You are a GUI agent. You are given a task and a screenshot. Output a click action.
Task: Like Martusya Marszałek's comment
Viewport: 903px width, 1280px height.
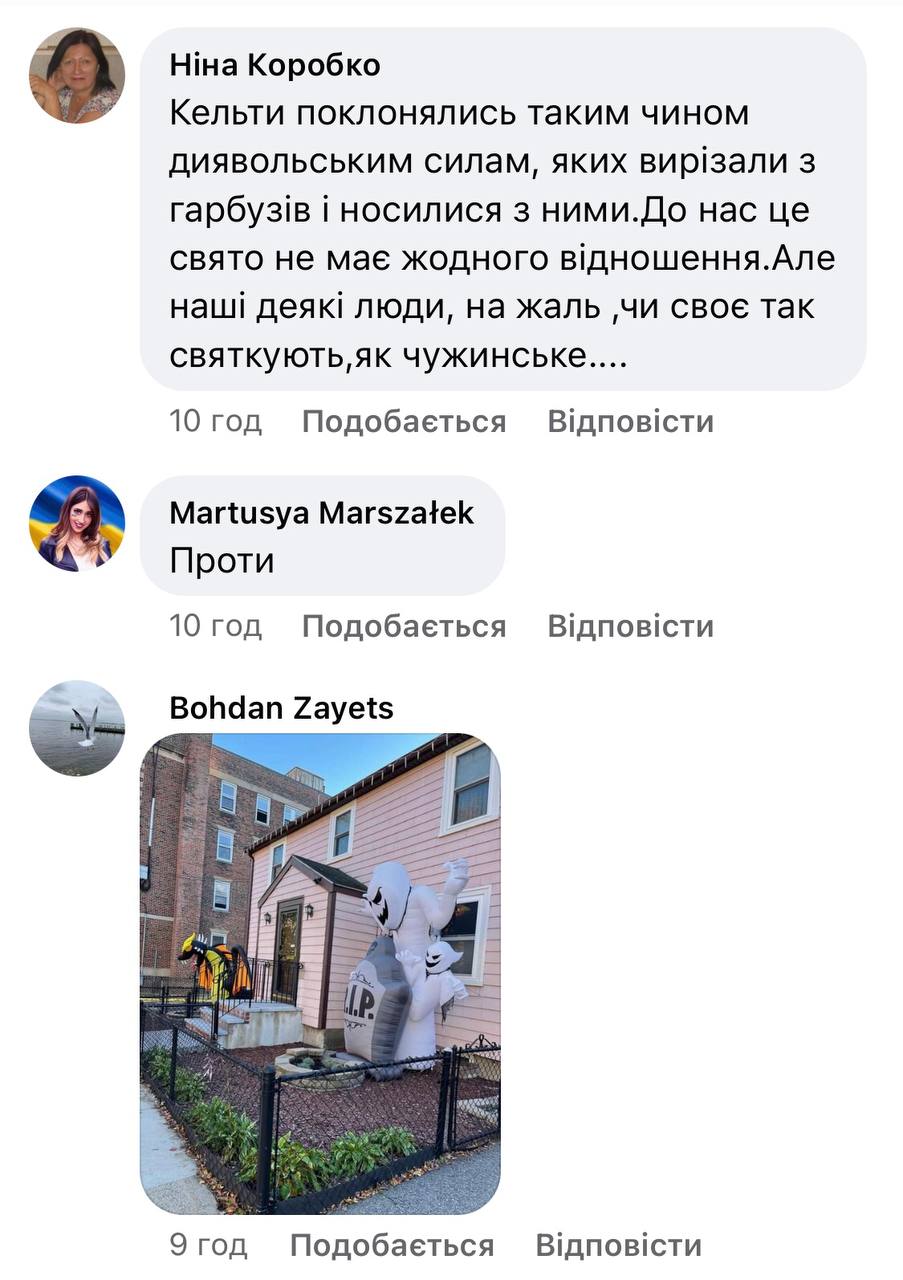coord(404,627)
